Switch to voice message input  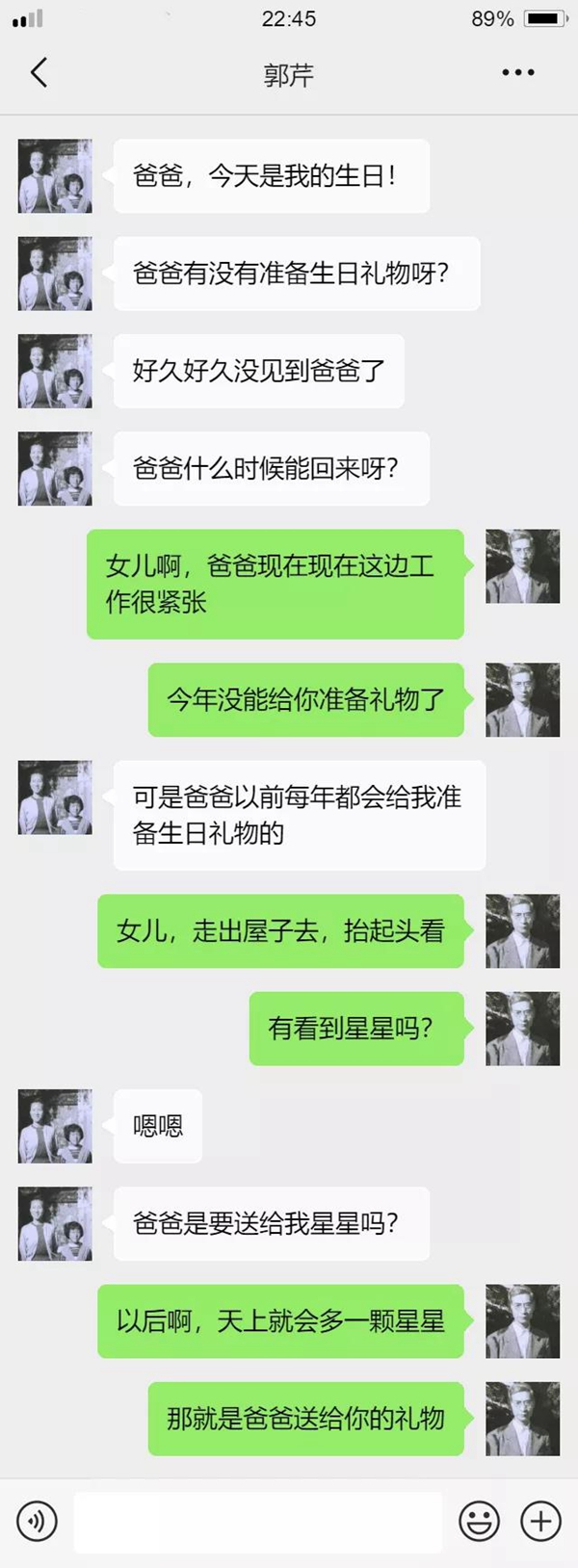[37, 1522]
